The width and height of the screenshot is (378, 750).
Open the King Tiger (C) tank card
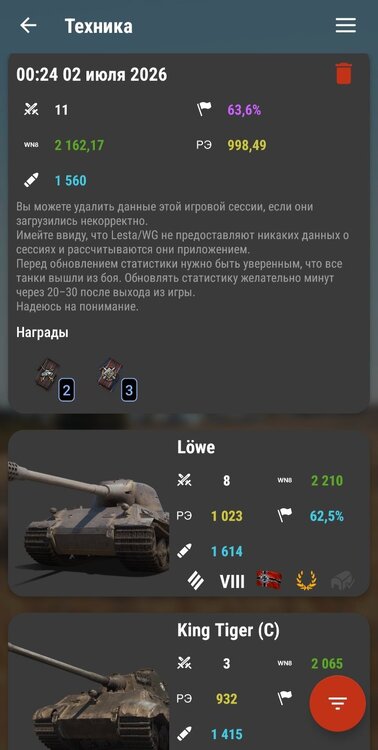point(189,682)
